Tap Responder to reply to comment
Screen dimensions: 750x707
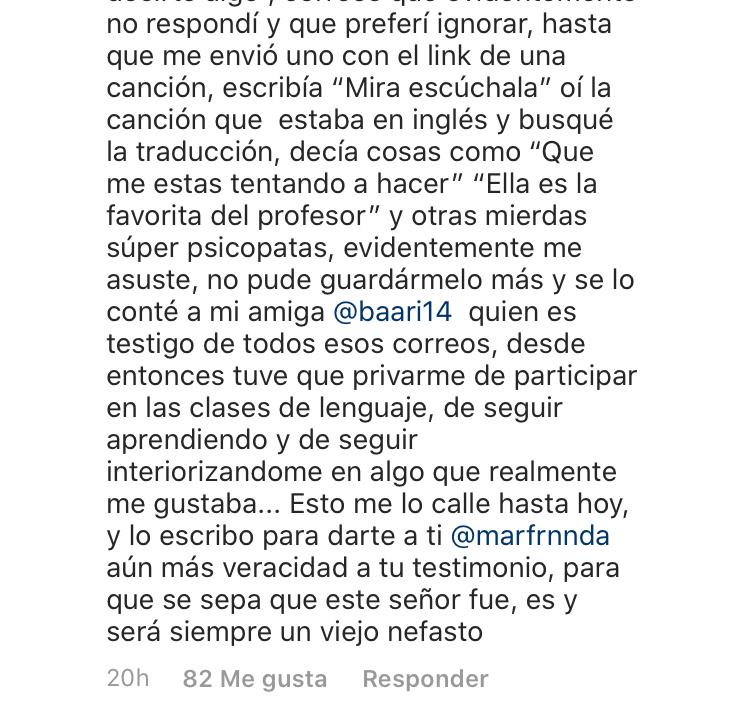(425, 679)
